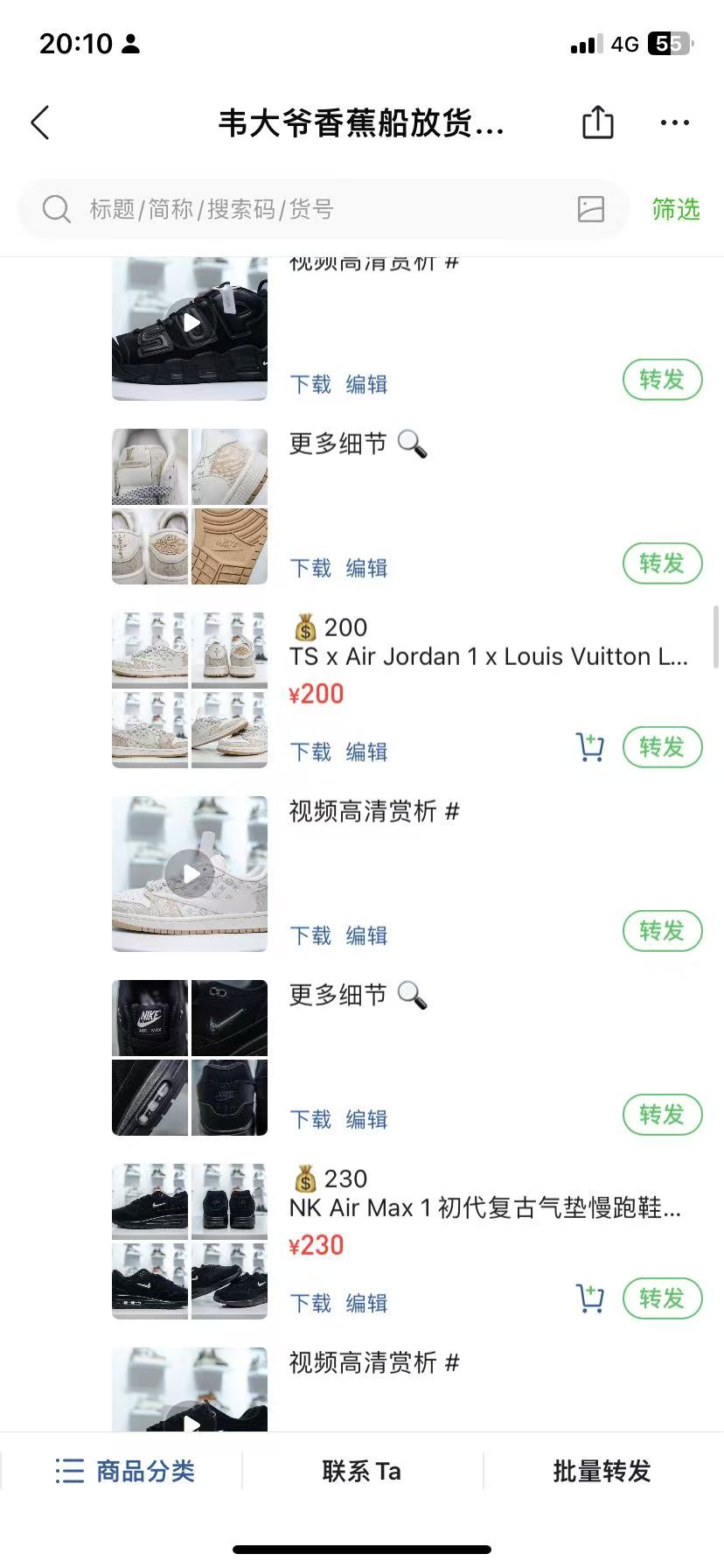The width and height of the screenshot is (724, 1568).
Task: Edit the TS x Air Jordan 1 post
Action: click(366, 752)
